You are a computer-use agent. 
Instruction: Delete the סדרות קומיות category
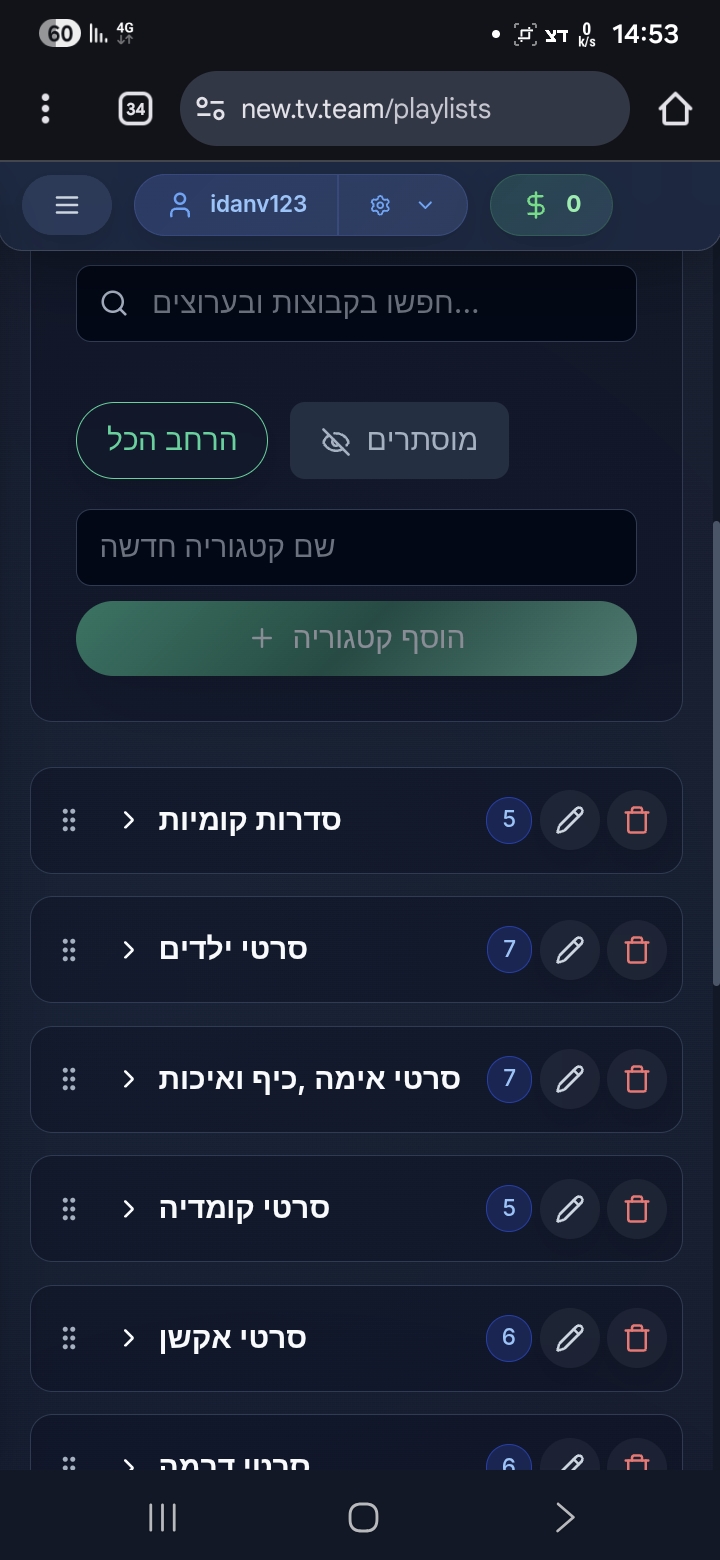[x=637, y=820]
